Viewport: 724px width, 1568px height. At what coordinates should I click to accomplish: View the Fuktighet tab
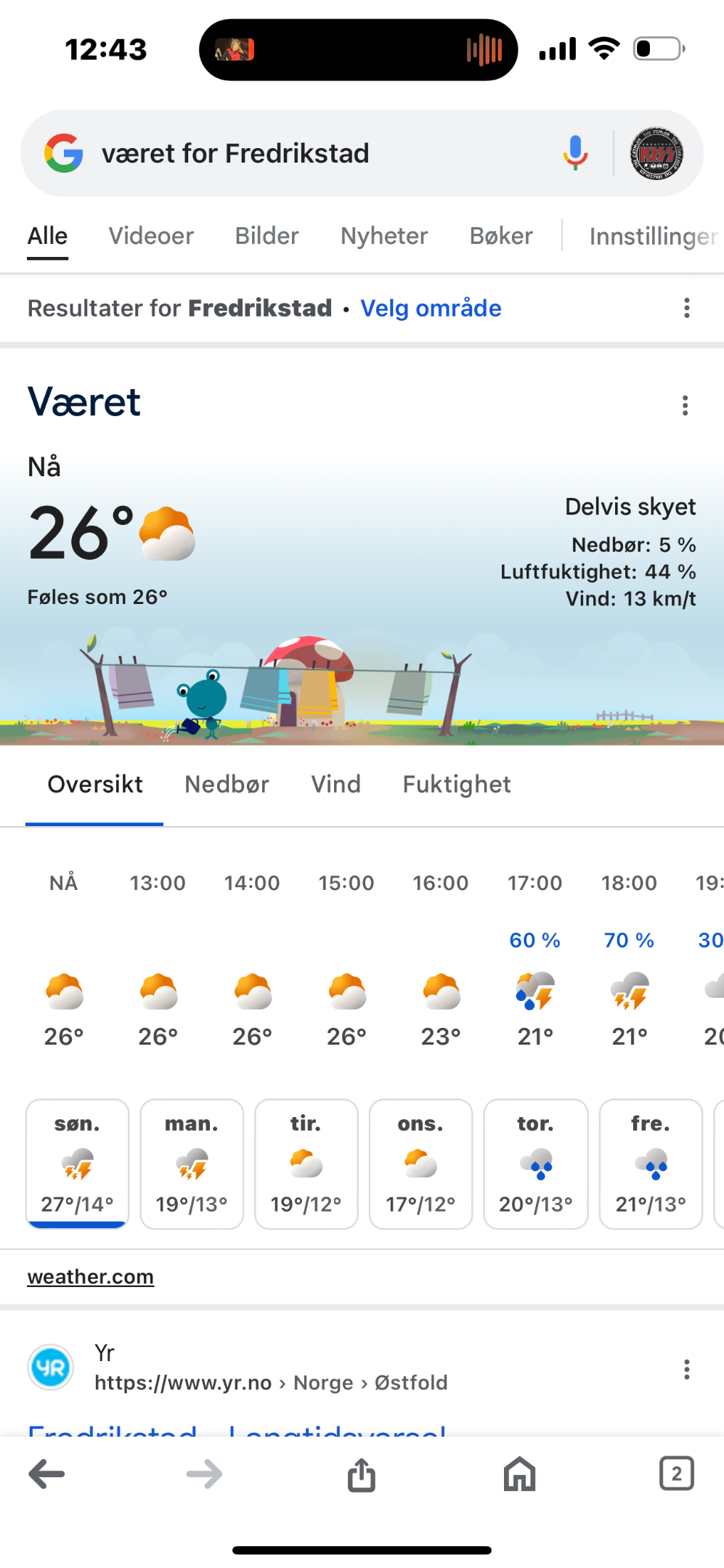coord(457,784)
